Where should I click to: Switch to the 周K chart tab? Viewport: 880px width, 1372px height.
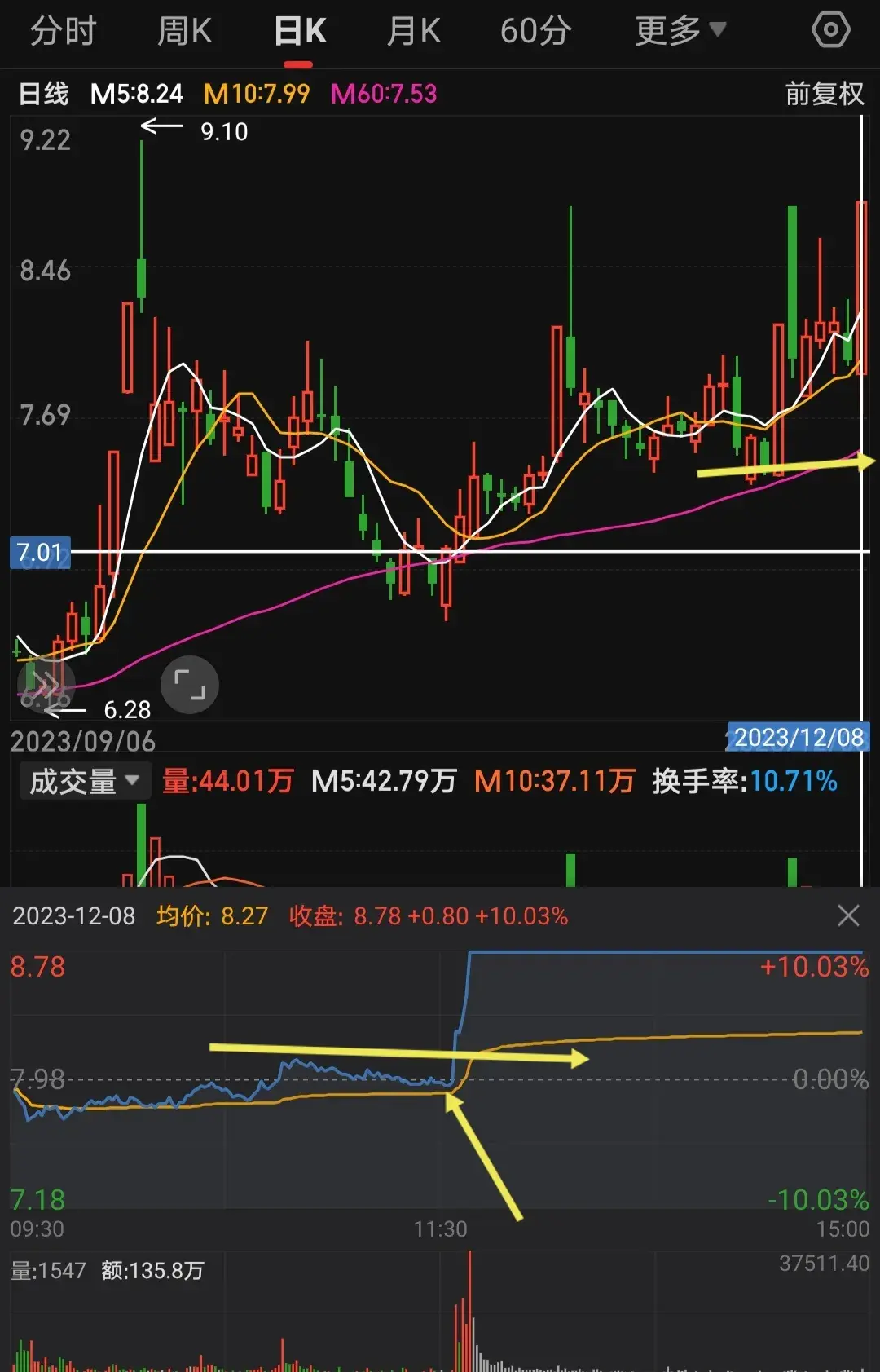(185, 32)
